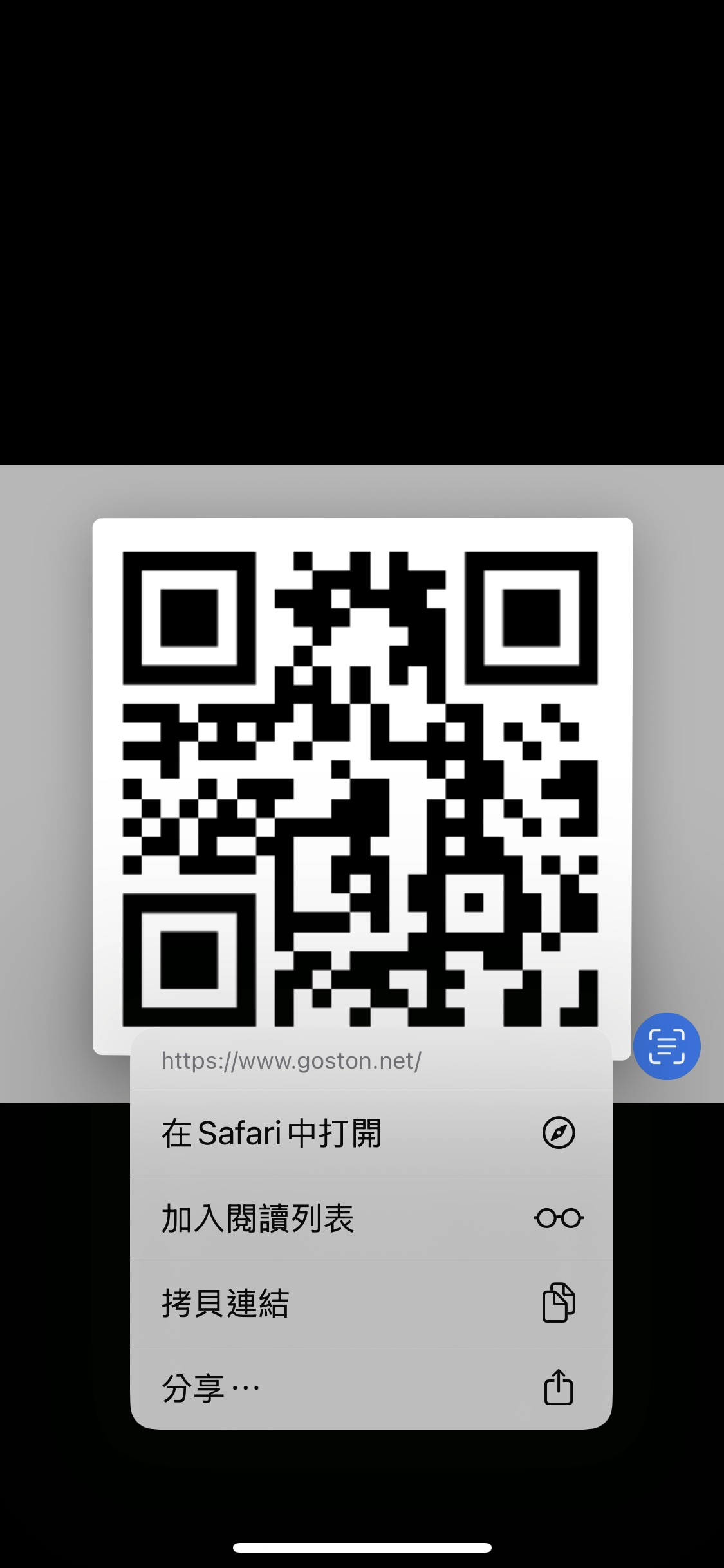Tap 拷貝連結 to copy the URL
This screenshot has width=724, height=1568.
370,1303
